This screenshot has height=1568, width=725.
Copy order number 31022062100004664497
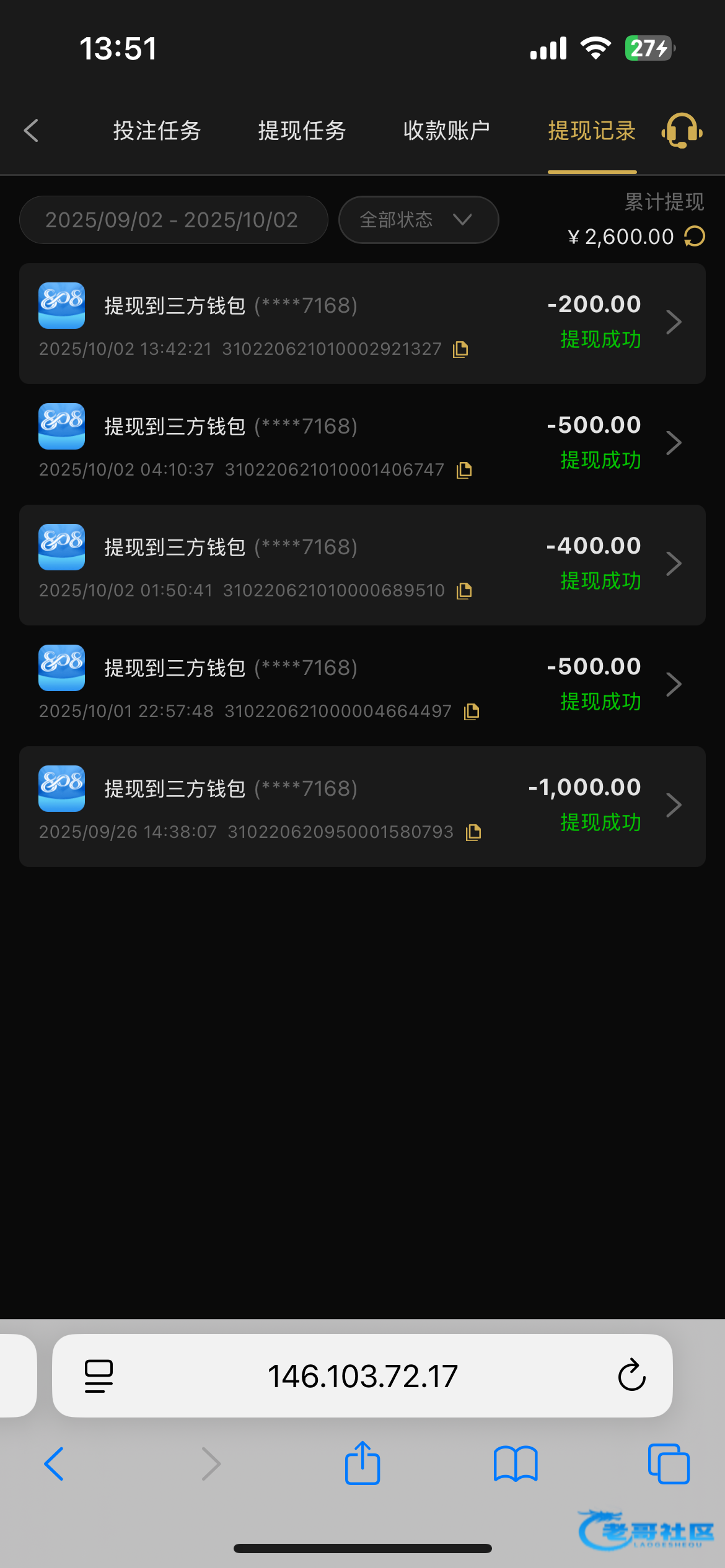(472, 712)
